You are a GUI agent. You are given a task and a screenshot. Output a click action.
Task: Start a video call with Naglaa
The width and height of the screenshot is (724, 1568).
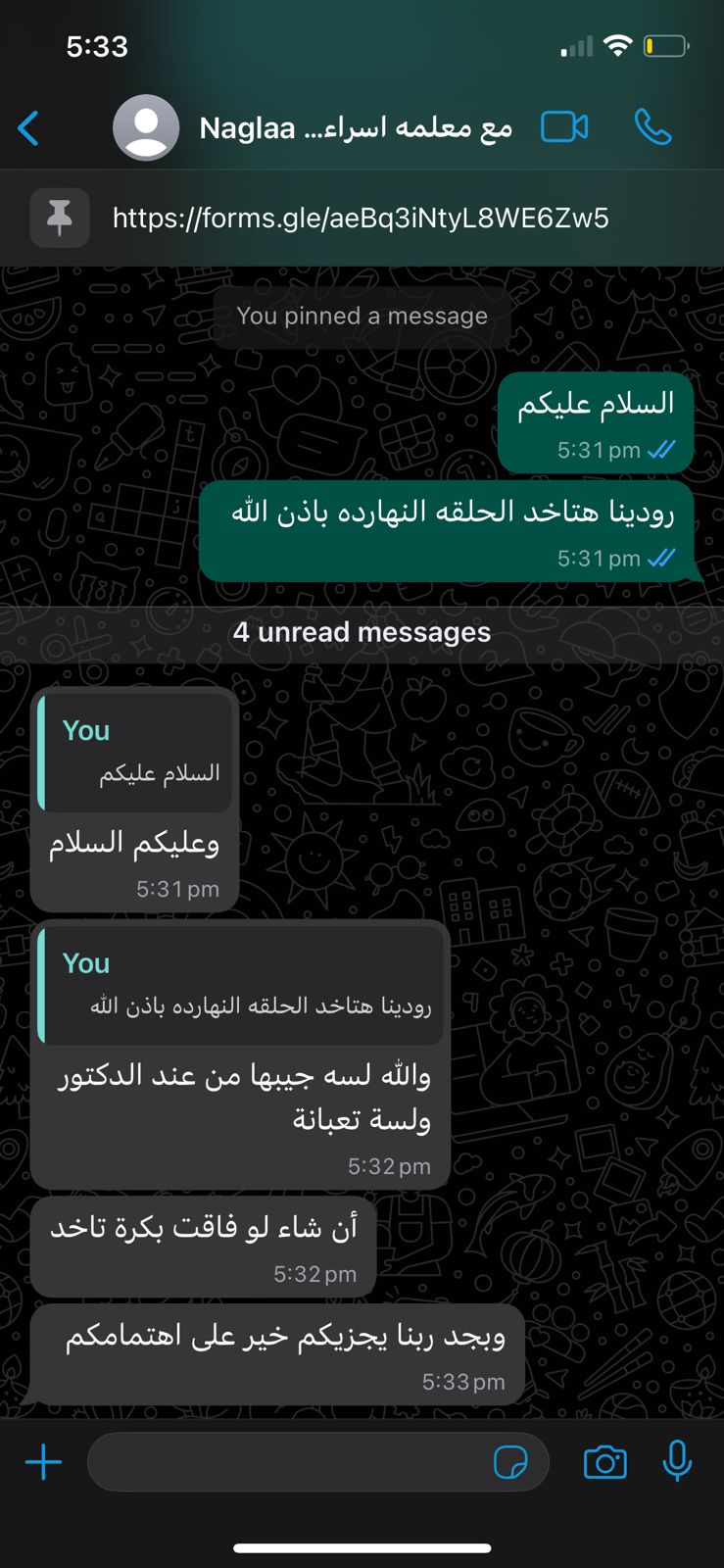click(x=564, y=127)
